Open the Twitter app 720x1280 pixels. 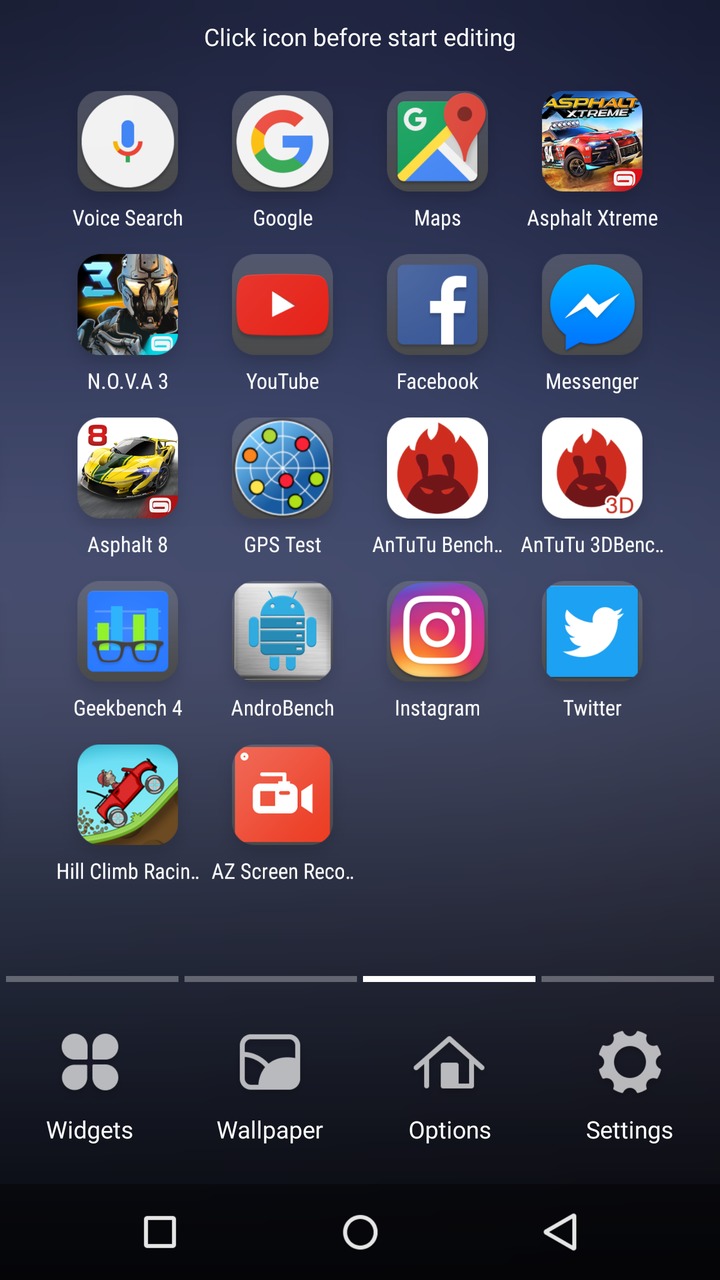coord(592,631)
